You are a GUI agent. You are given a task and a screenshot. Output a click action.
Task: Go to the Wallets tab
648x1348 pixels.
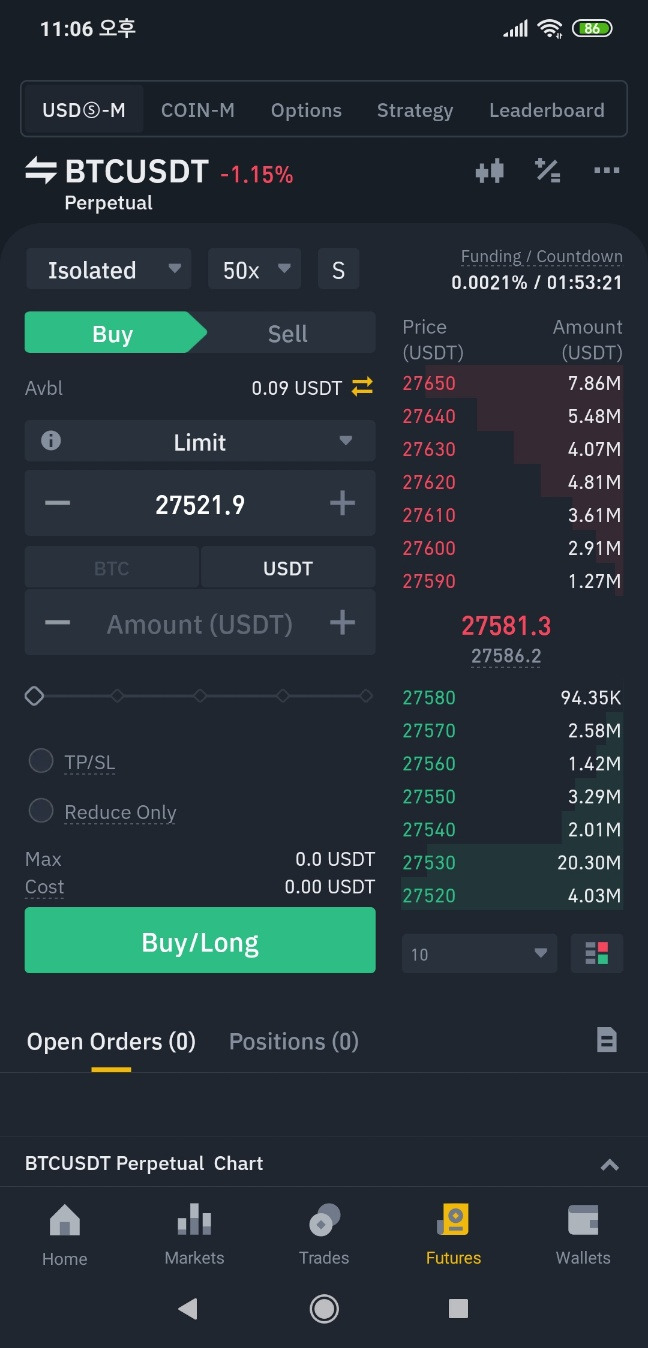pyautogui.click(x=583, y=1235)
